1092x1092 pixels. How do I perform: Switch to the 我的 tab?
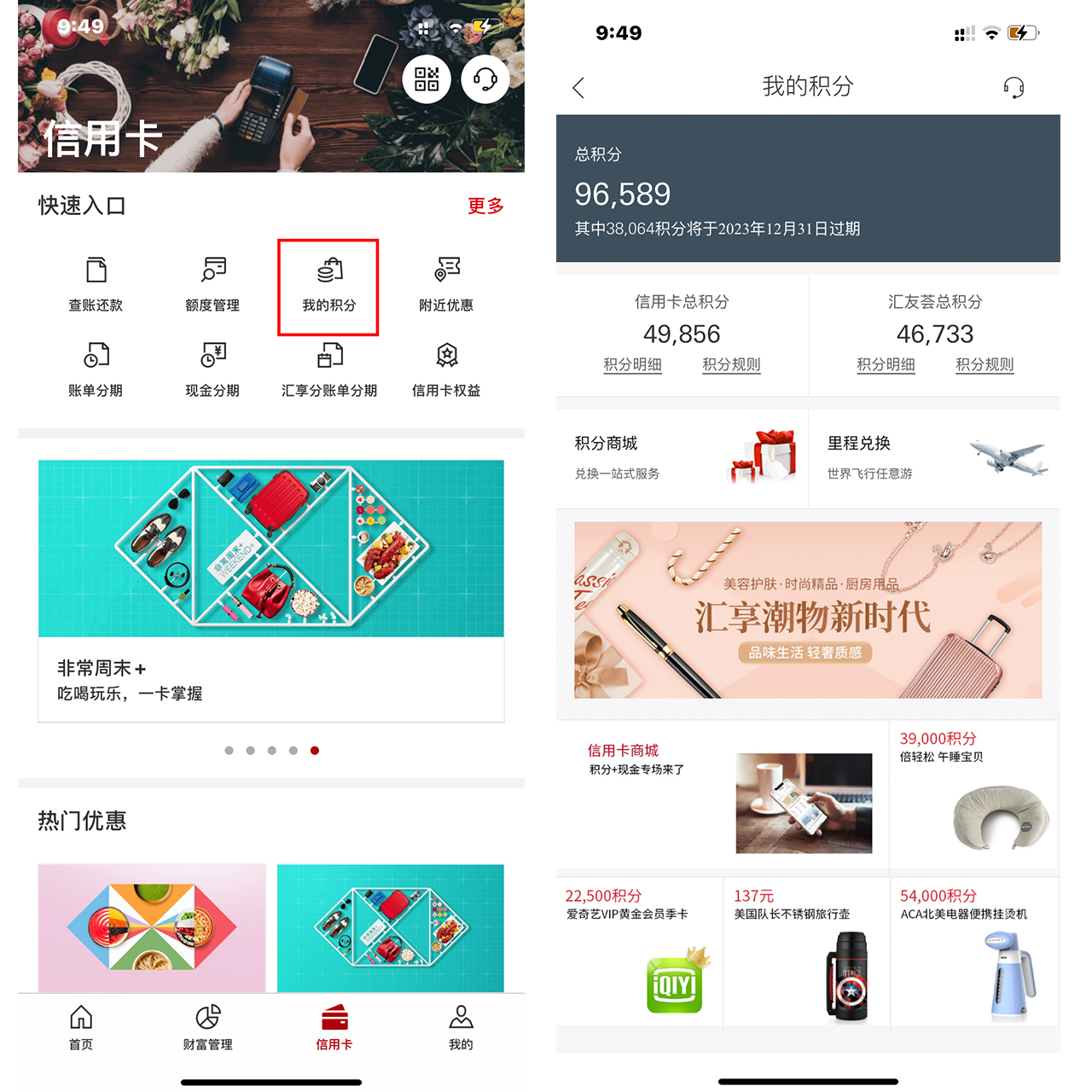click(461, 1026)
